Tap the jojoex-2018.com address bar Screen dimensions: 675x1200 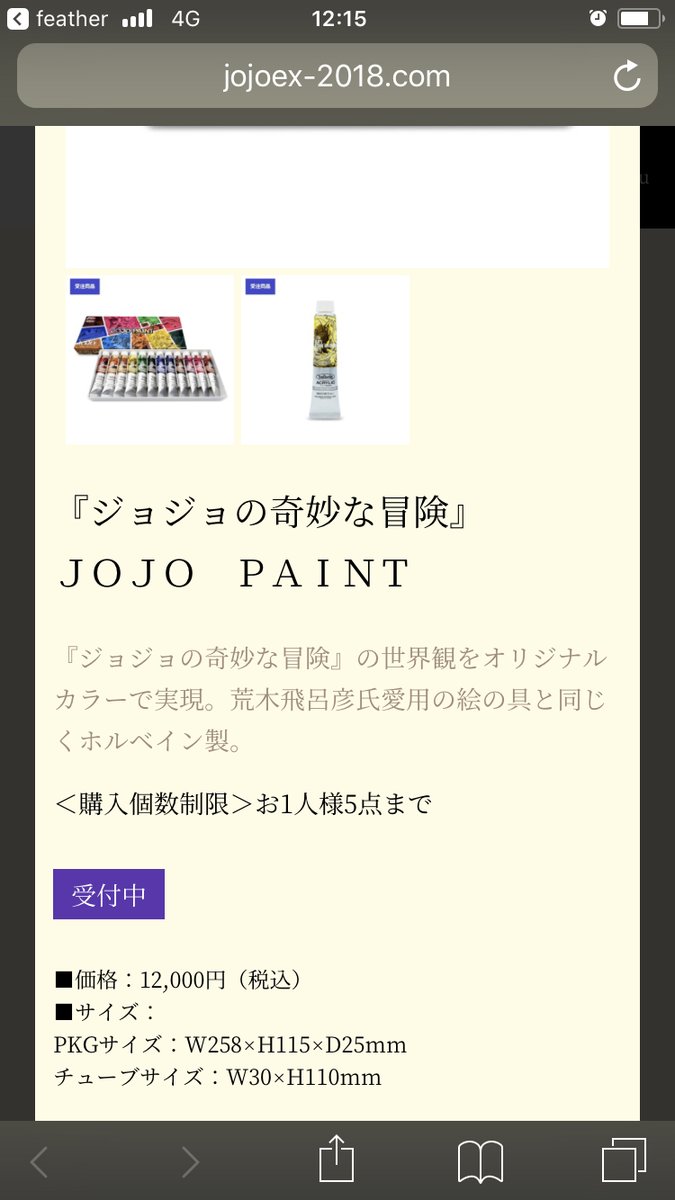pos(336,76)
